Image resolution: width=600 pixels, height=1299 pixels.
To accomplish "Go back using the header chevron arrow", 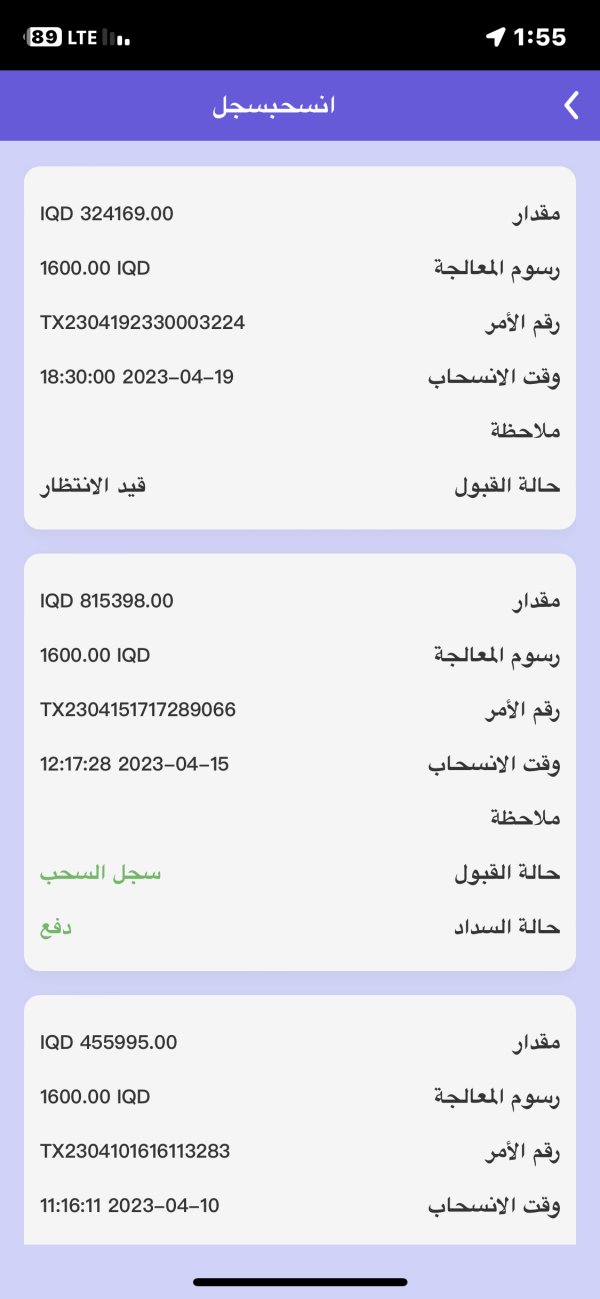I will [571, 105].
